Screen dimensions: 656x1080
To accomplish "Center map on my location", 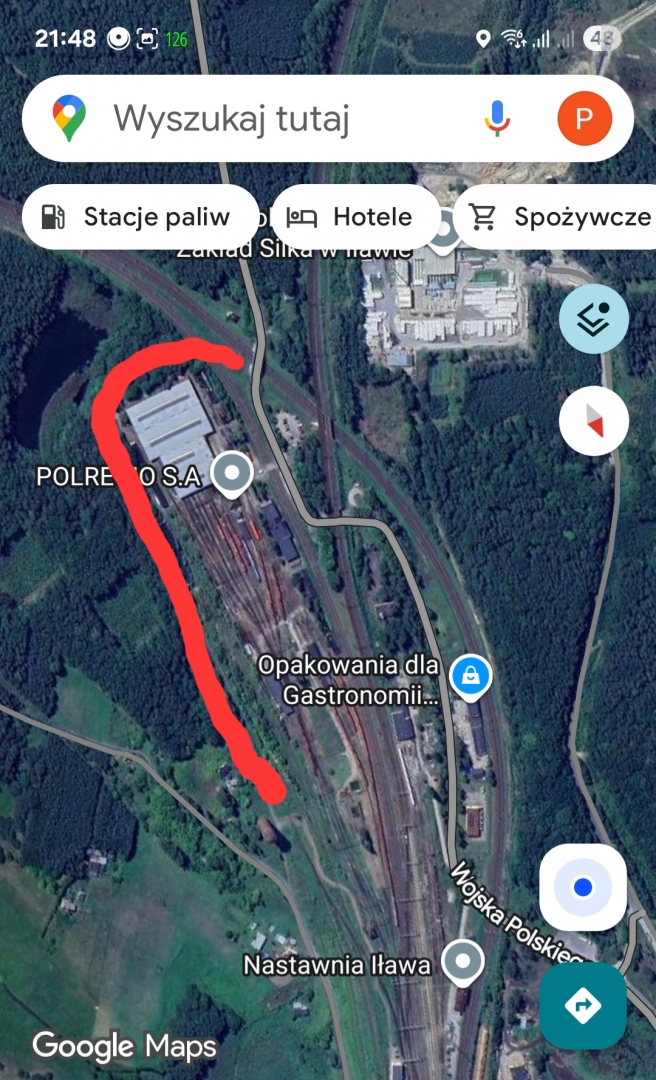I will [x=583, y=887].
